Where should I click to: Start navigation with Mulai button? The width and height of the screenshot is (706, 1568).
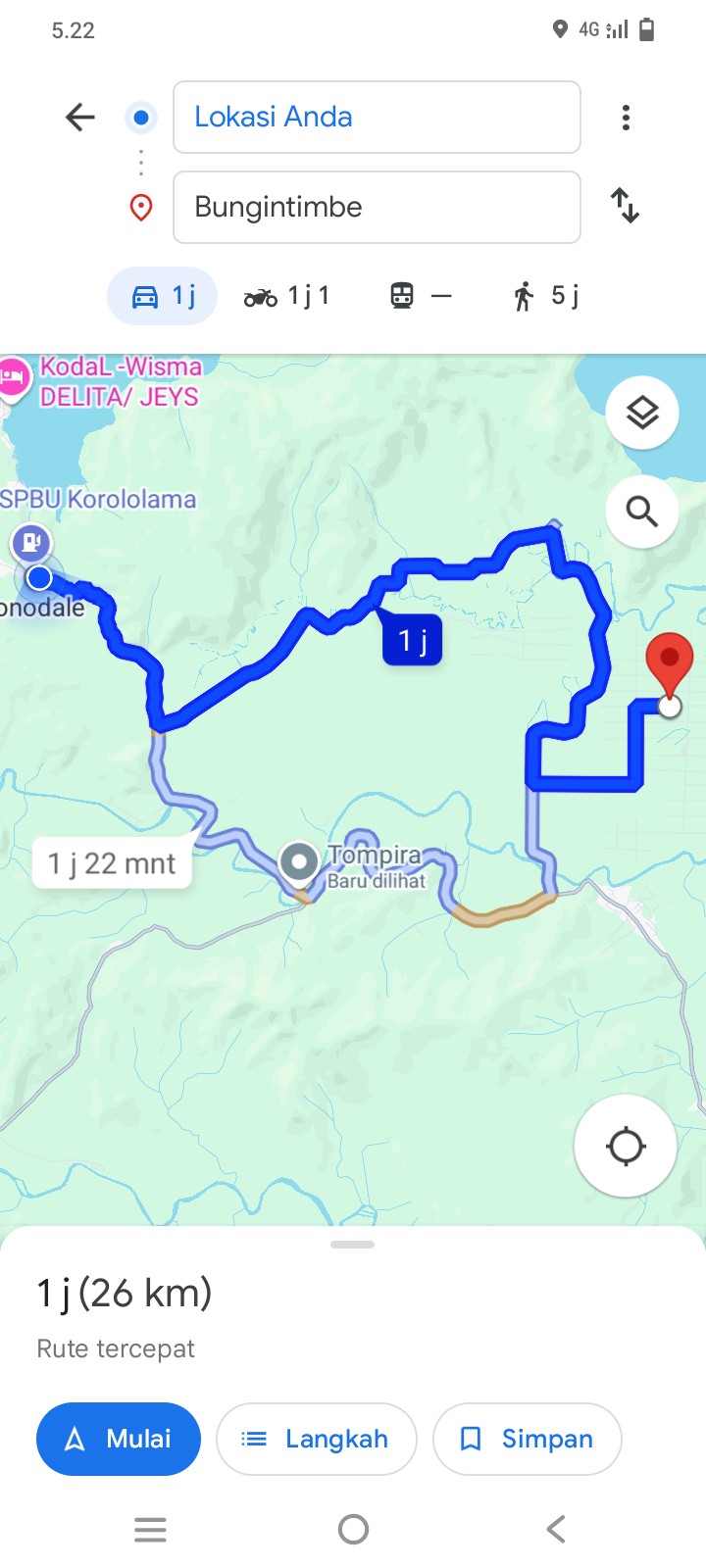click(x=119, y=1439)
